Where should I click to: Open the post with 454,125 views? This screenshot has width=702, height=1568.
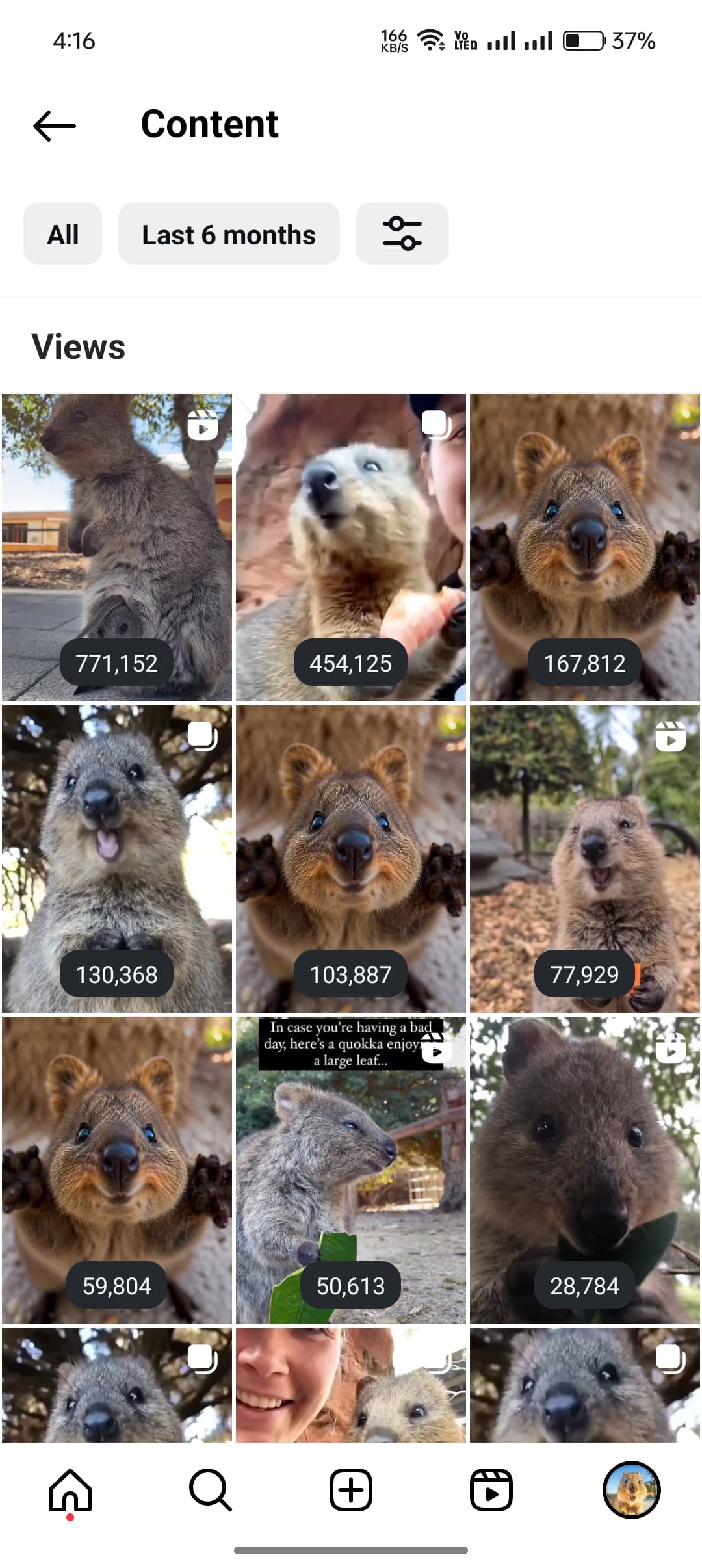[351, 547]
